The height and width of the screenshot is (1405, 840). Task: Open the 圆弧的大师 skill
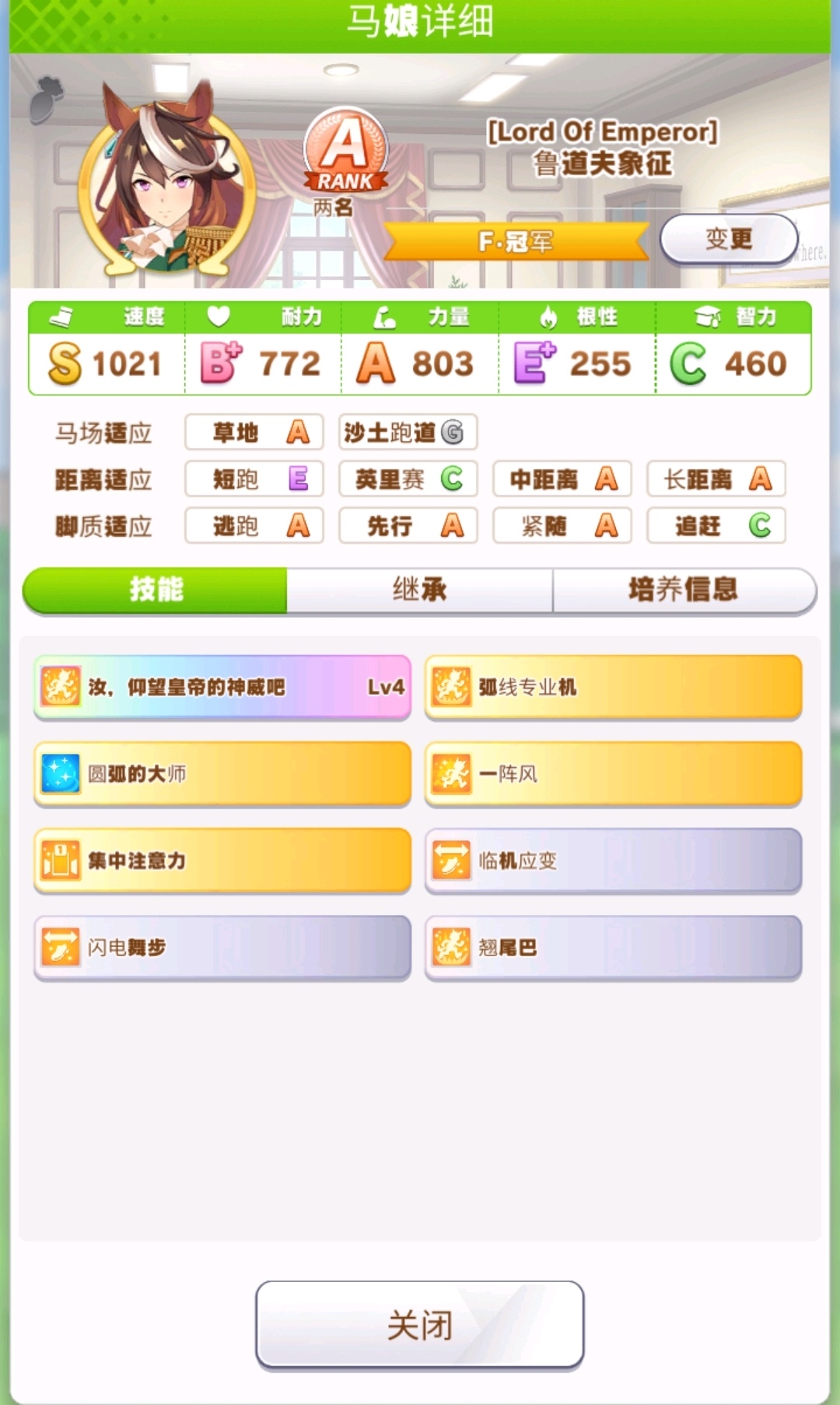(222, 774)
